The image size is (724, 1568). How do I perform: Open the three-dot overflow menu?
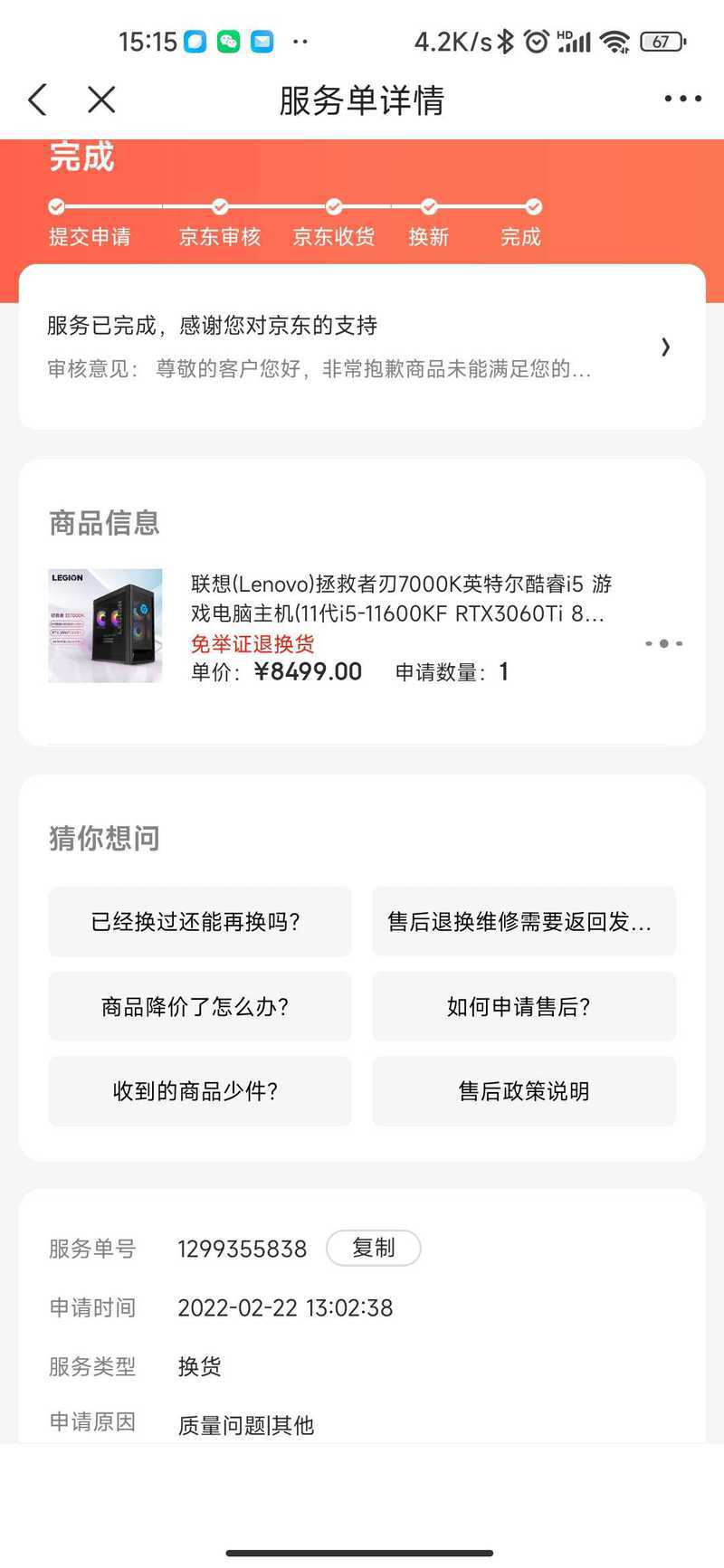(x=682, y=100)
